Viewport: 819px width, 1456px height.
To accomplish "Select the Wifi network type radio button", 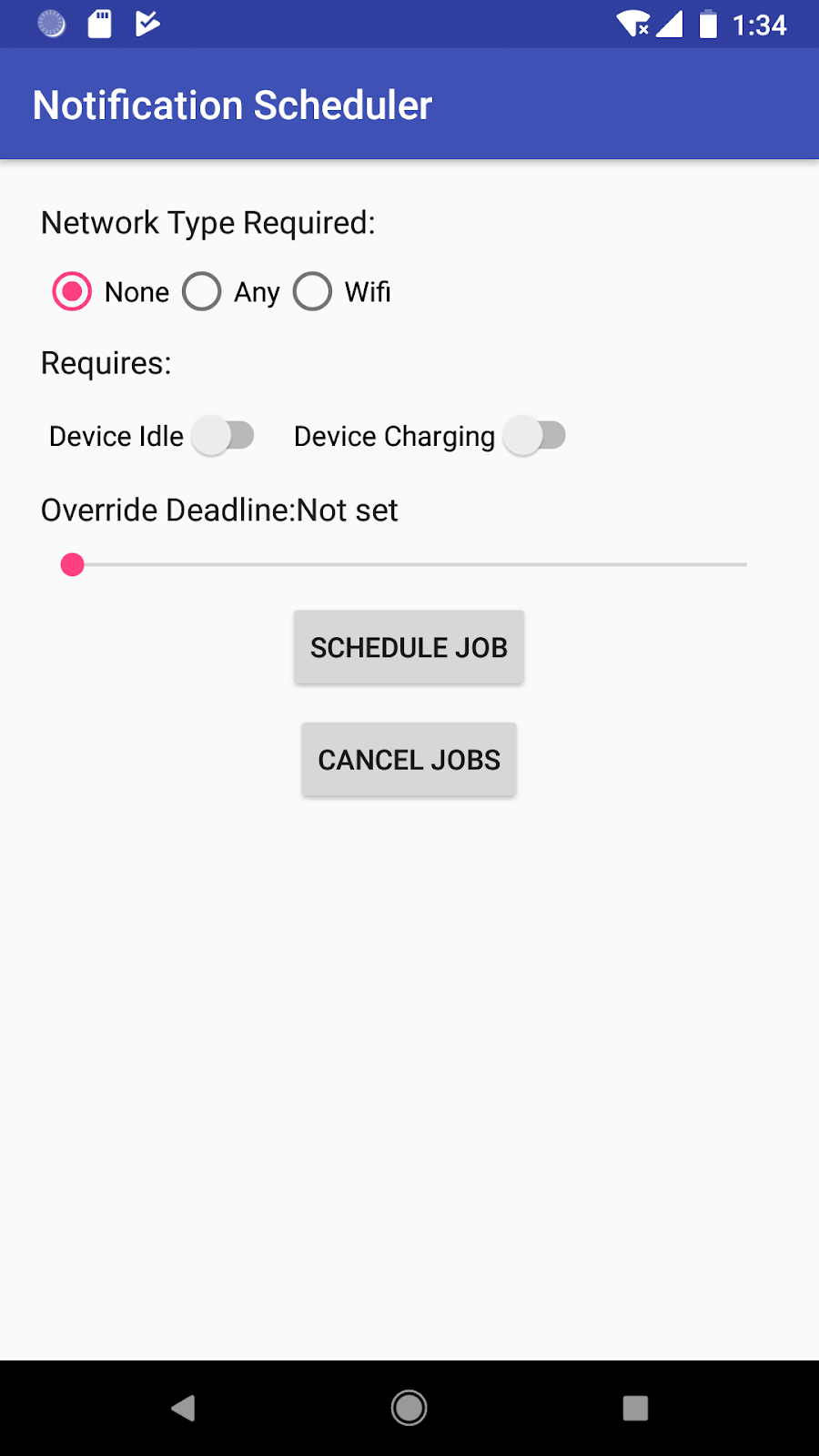I will click(x=312, y=291).
